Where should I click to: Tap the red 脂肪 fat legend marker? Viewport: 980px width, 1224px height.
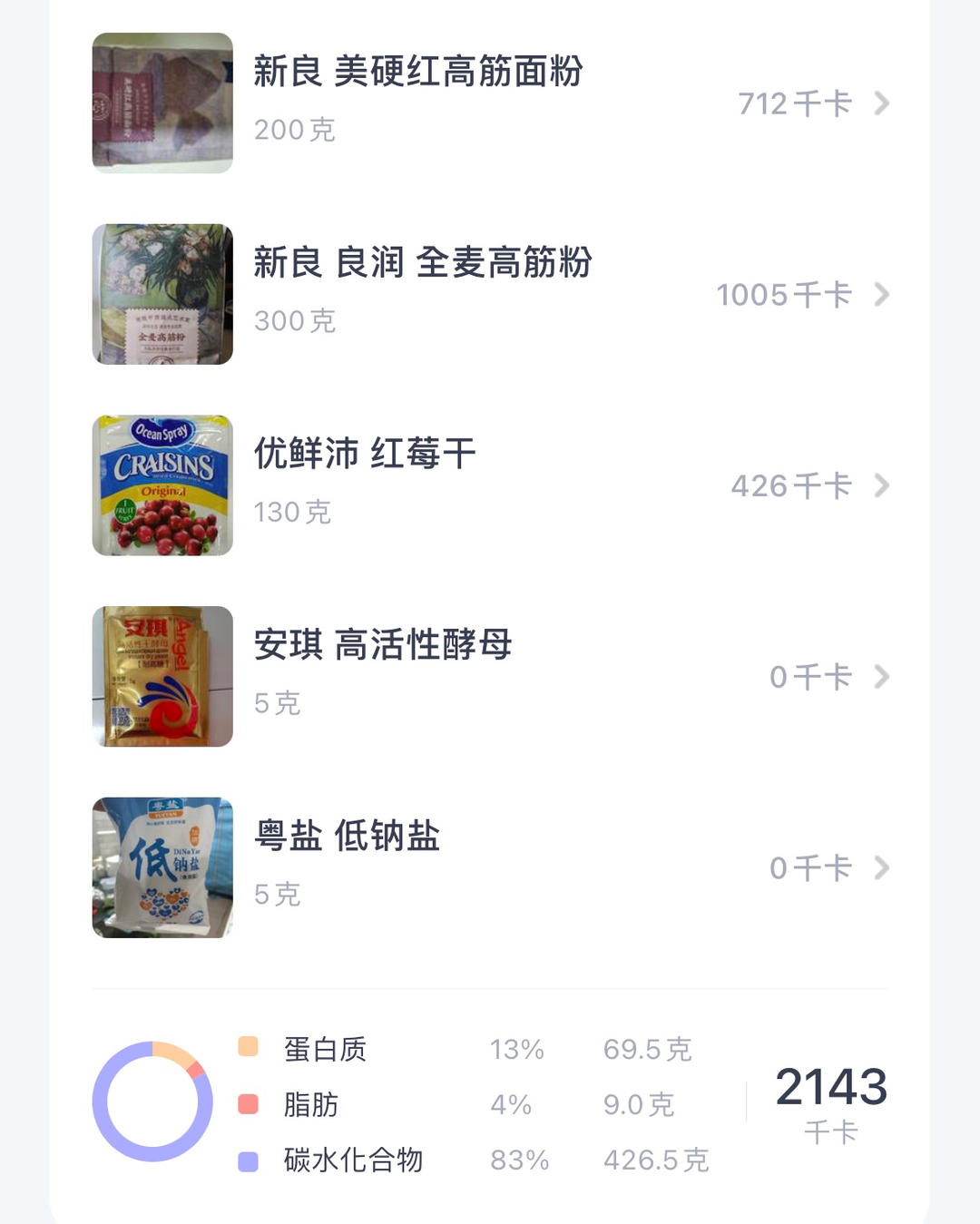(x=245, y=1103)
